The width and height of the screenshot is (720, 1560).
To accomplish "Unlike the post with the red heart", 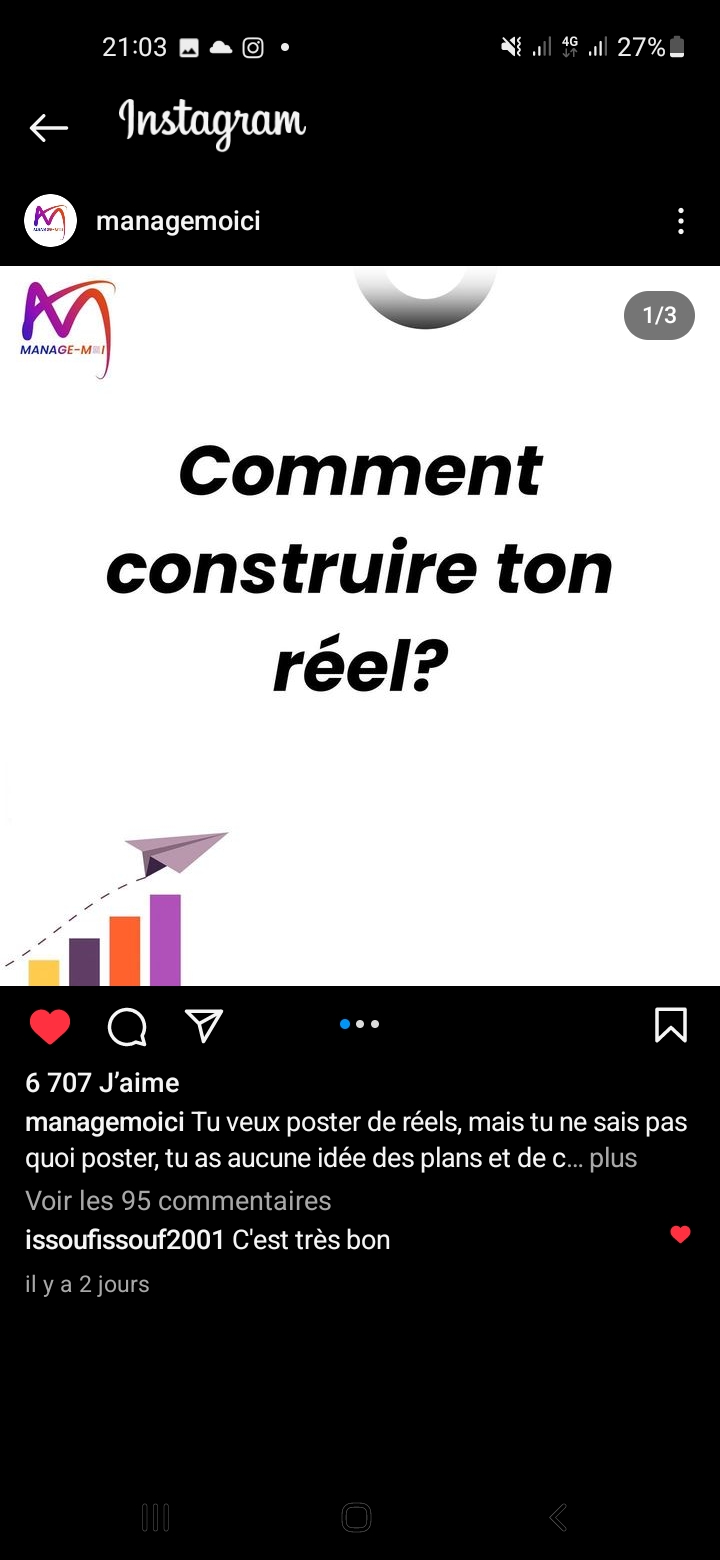I will pyautogui.click(x=50, y=1026).
